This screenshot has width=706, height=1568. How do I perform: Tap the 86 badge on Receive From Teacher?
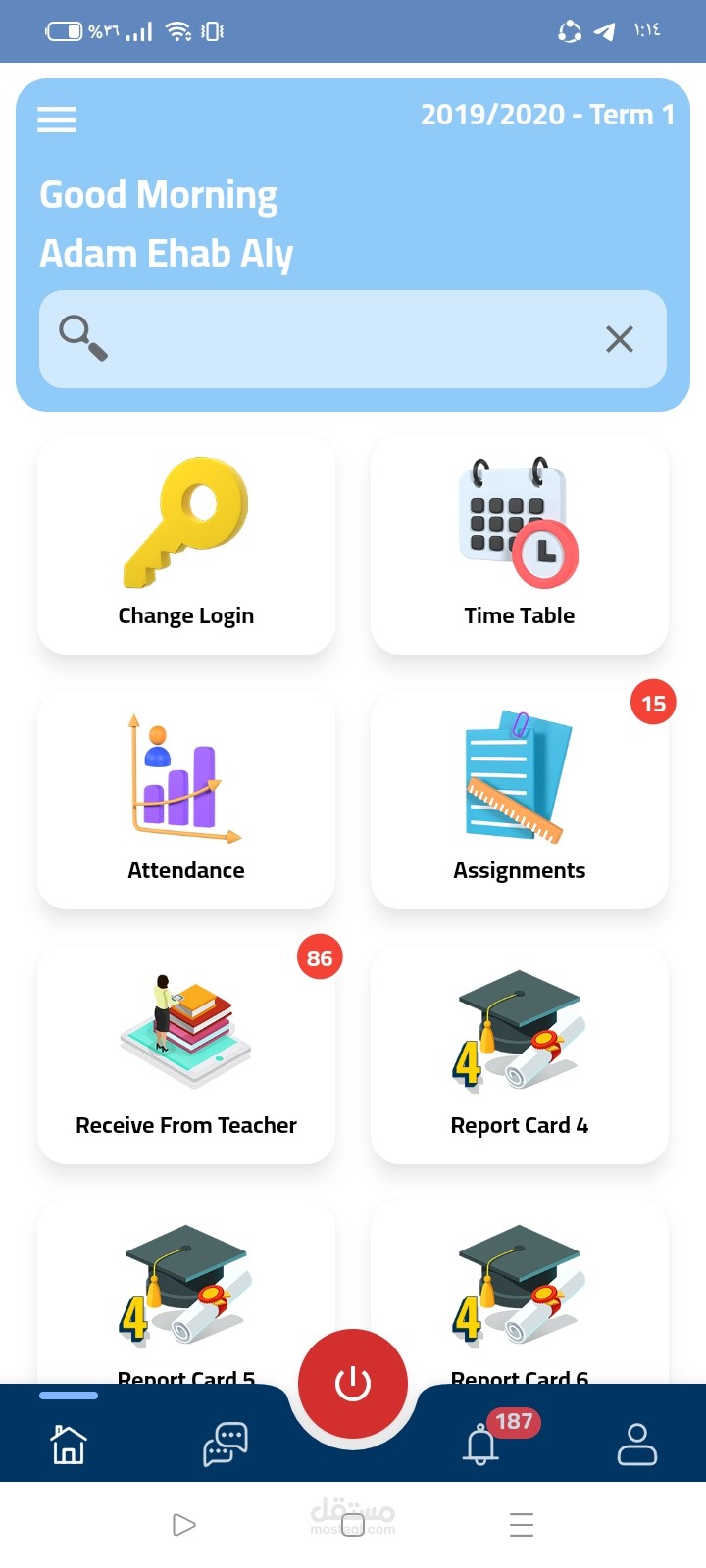(x=319, y=958)
